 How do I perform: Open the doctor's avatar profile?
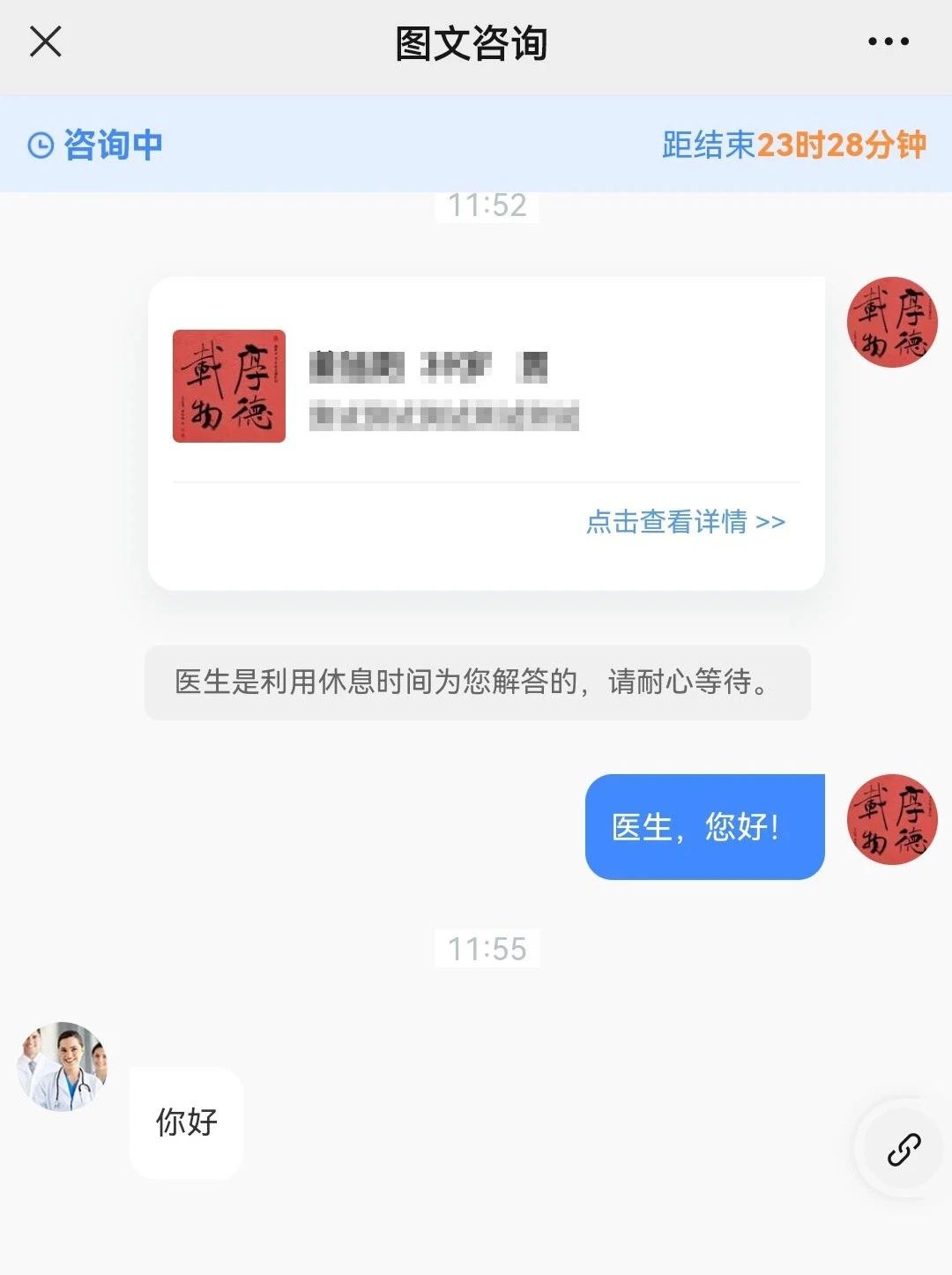(x=63, y=1066)
